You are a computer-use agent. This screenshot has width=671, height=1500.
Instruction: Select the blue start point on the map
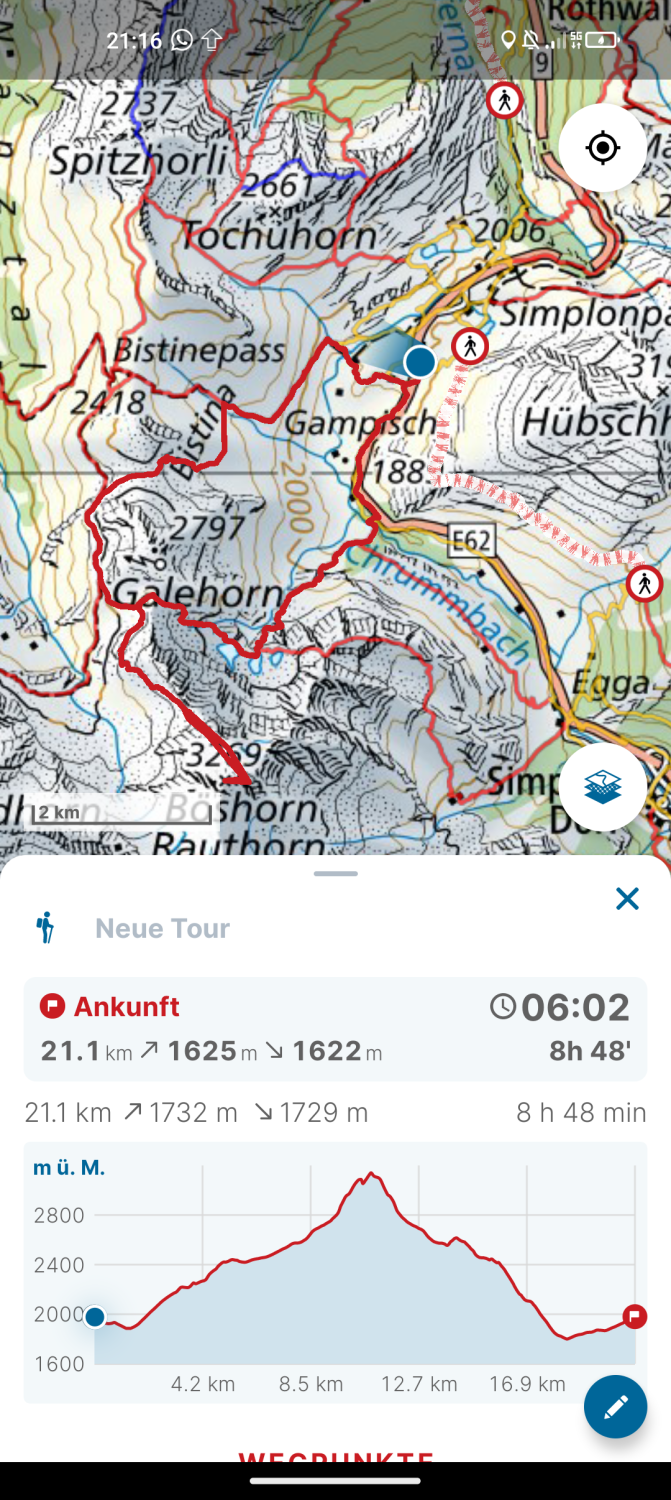tap(420, 361)
